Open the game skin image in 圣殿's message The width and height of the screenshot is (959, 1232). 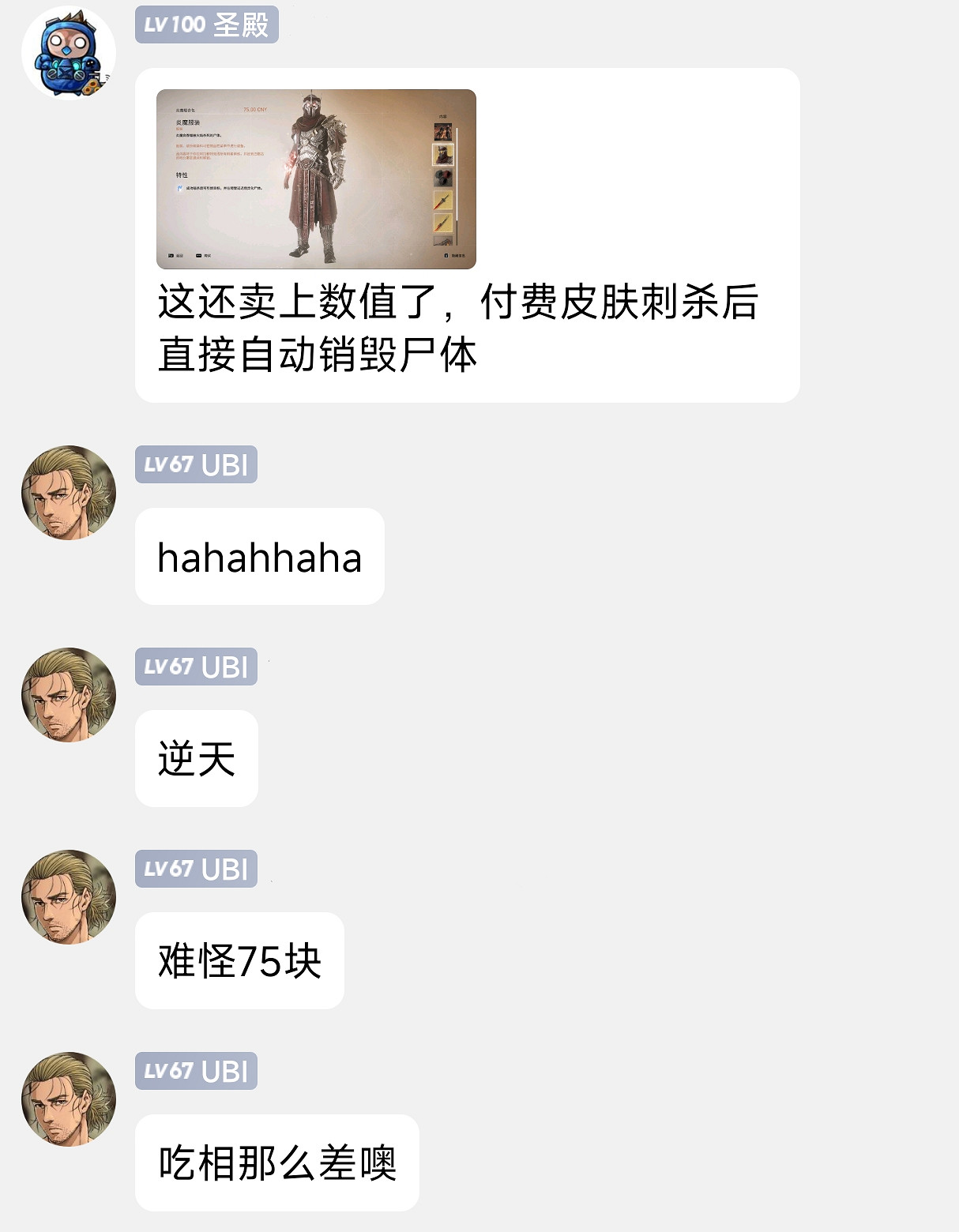[316, 179]
